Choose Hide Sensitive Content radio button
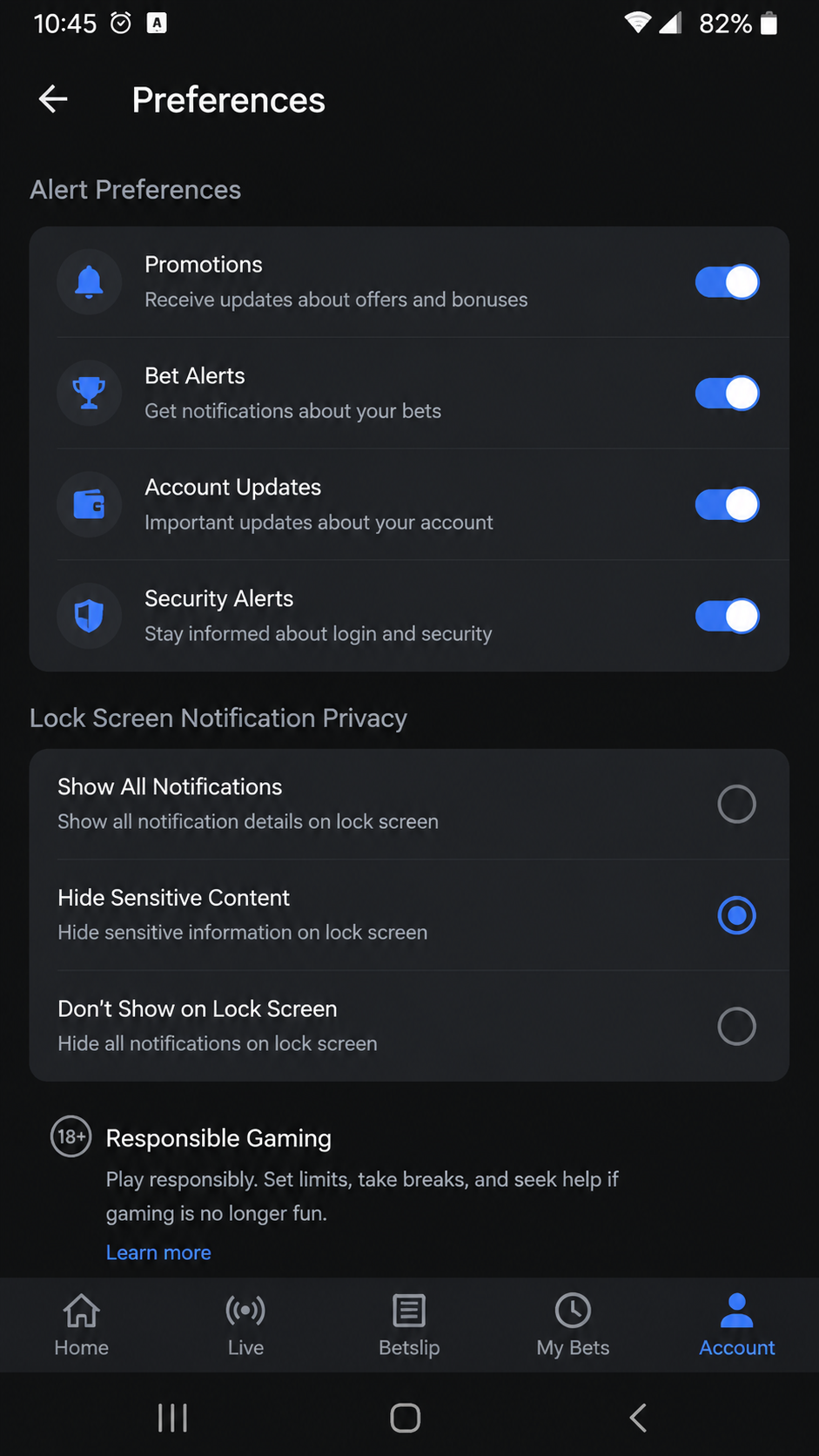The image size is (819, 1456). click(x=736, y=915)
